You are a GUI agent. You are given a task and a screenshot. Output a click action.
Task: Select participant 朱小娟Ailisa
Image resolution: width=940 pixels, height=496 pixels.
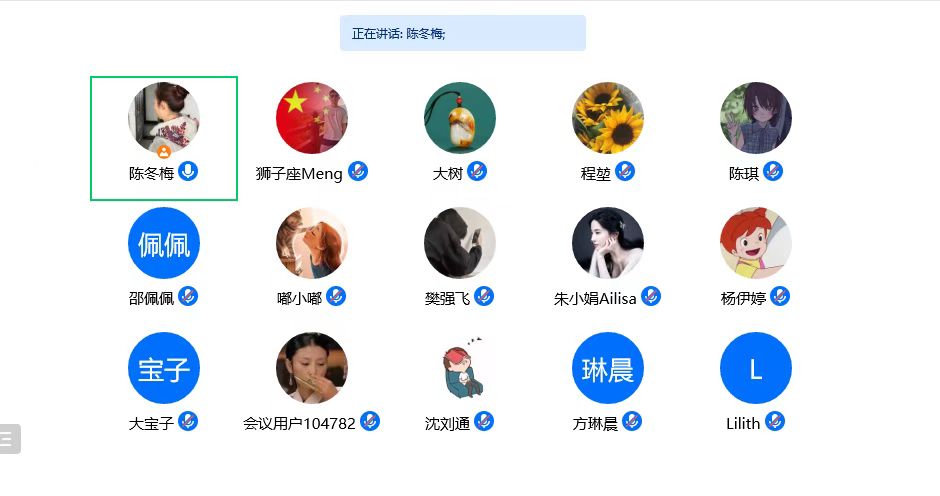[608, 243]
